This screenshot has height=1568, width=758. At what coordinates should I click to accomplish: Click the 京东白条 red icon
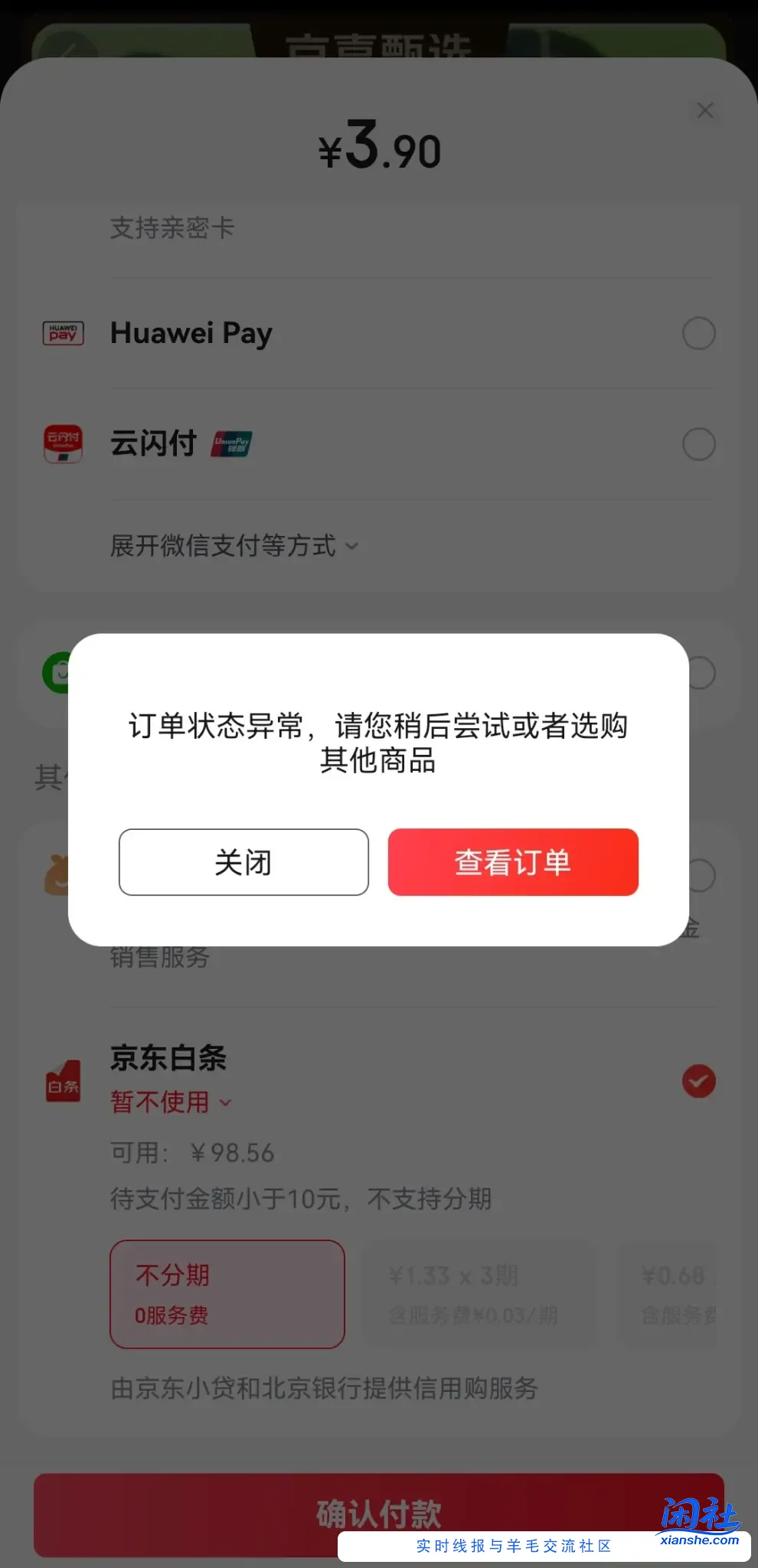click(63, 1082)
